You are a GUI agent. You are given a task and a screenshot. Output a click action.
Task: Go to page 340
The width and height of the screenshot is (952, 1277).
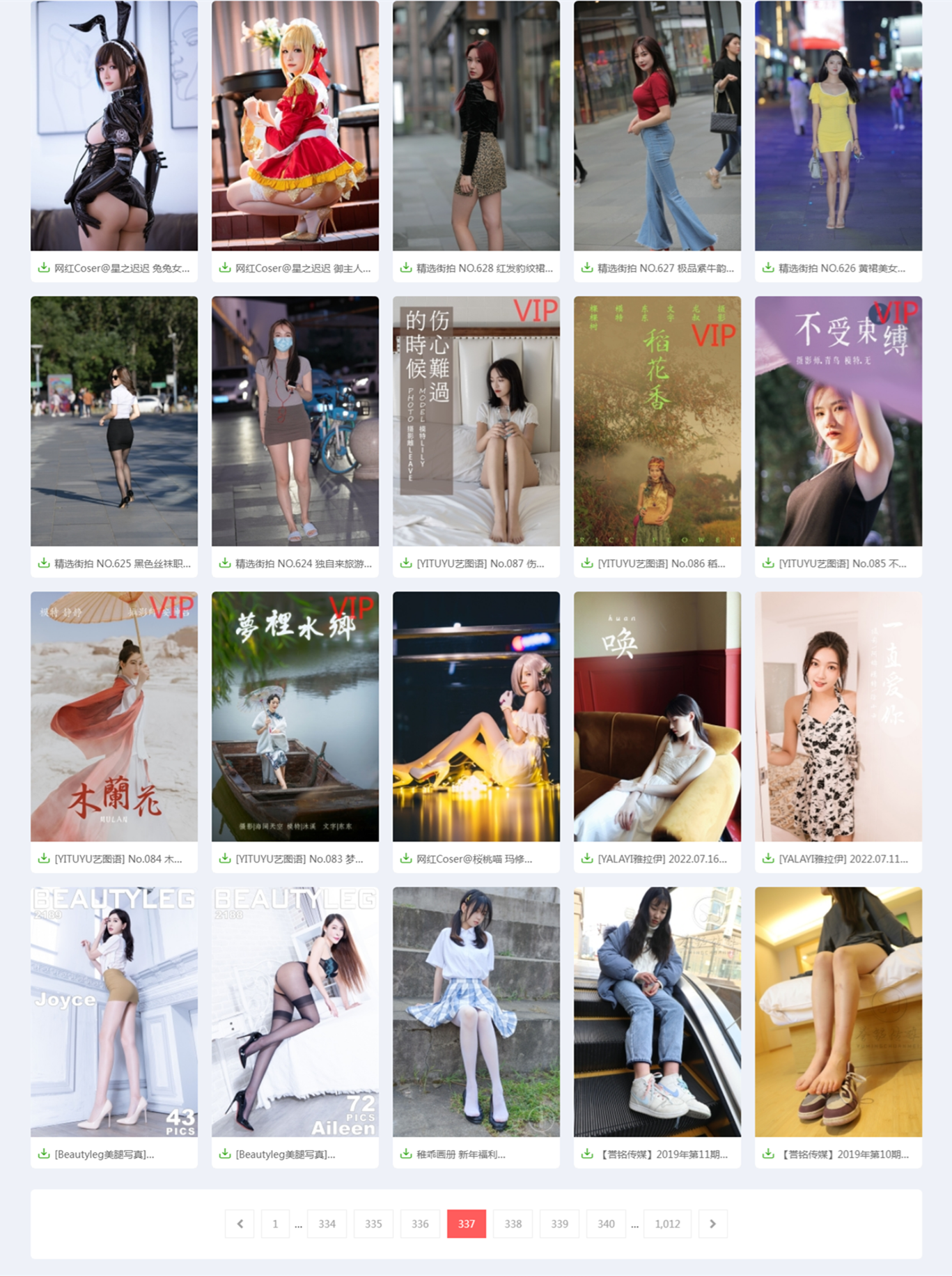pos(606,1223)
